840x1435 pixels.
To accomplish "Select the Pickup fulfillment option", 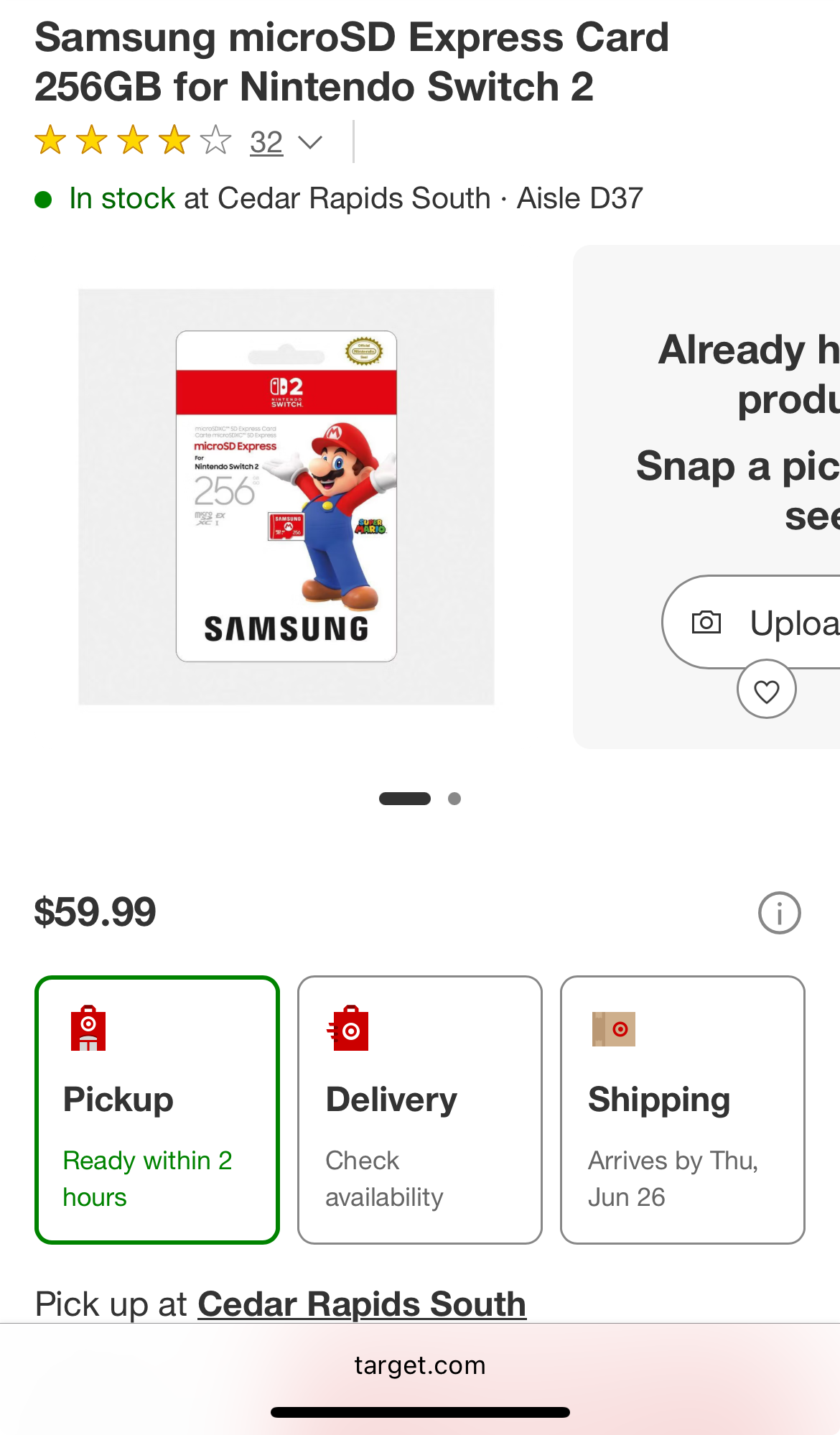I will pyautogui.click(x=157, y=1110).
